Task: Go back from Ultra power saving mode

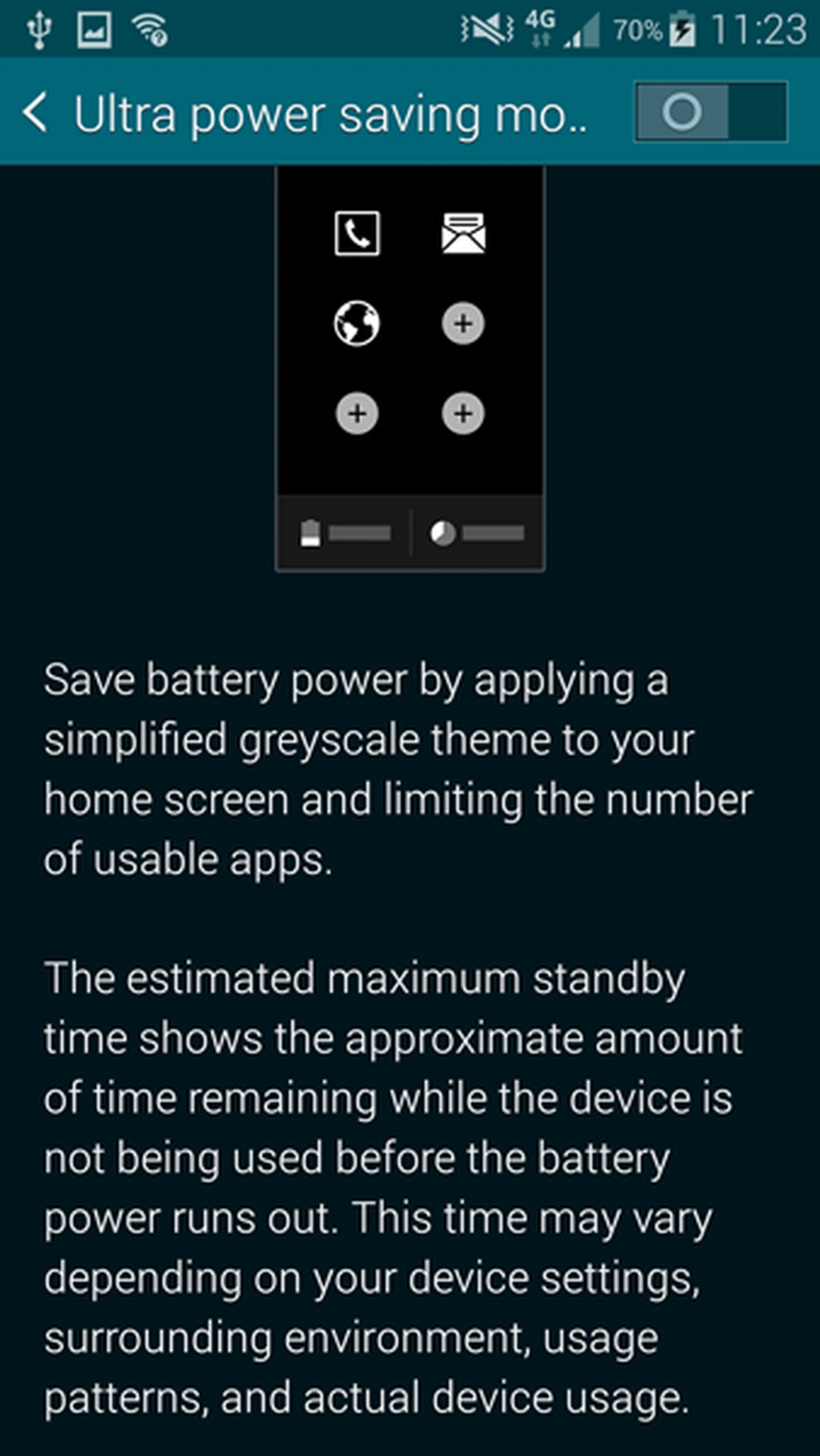Action: (35, 113)
